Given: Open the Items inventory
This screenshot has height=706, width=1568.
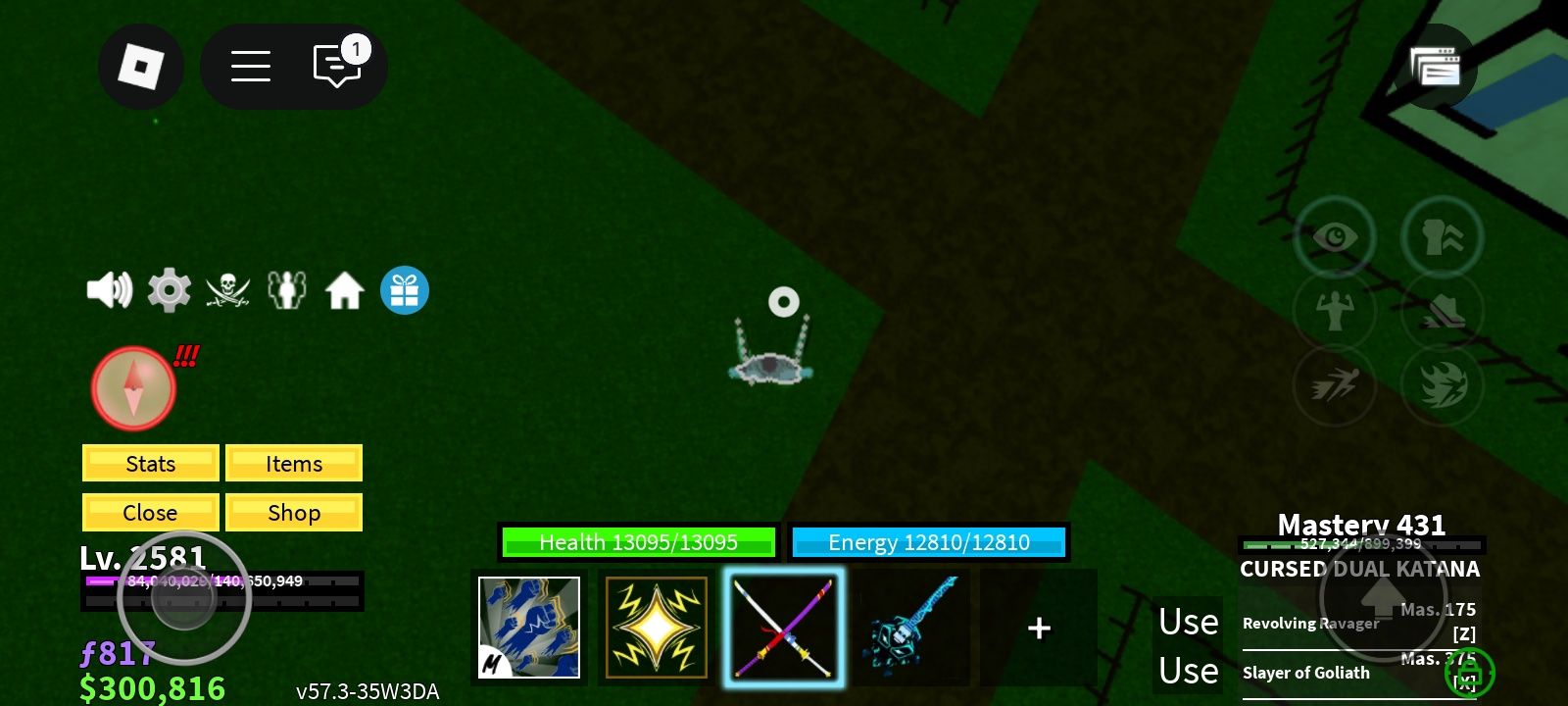Looking at the screenshot, I should tap(294, 464).
